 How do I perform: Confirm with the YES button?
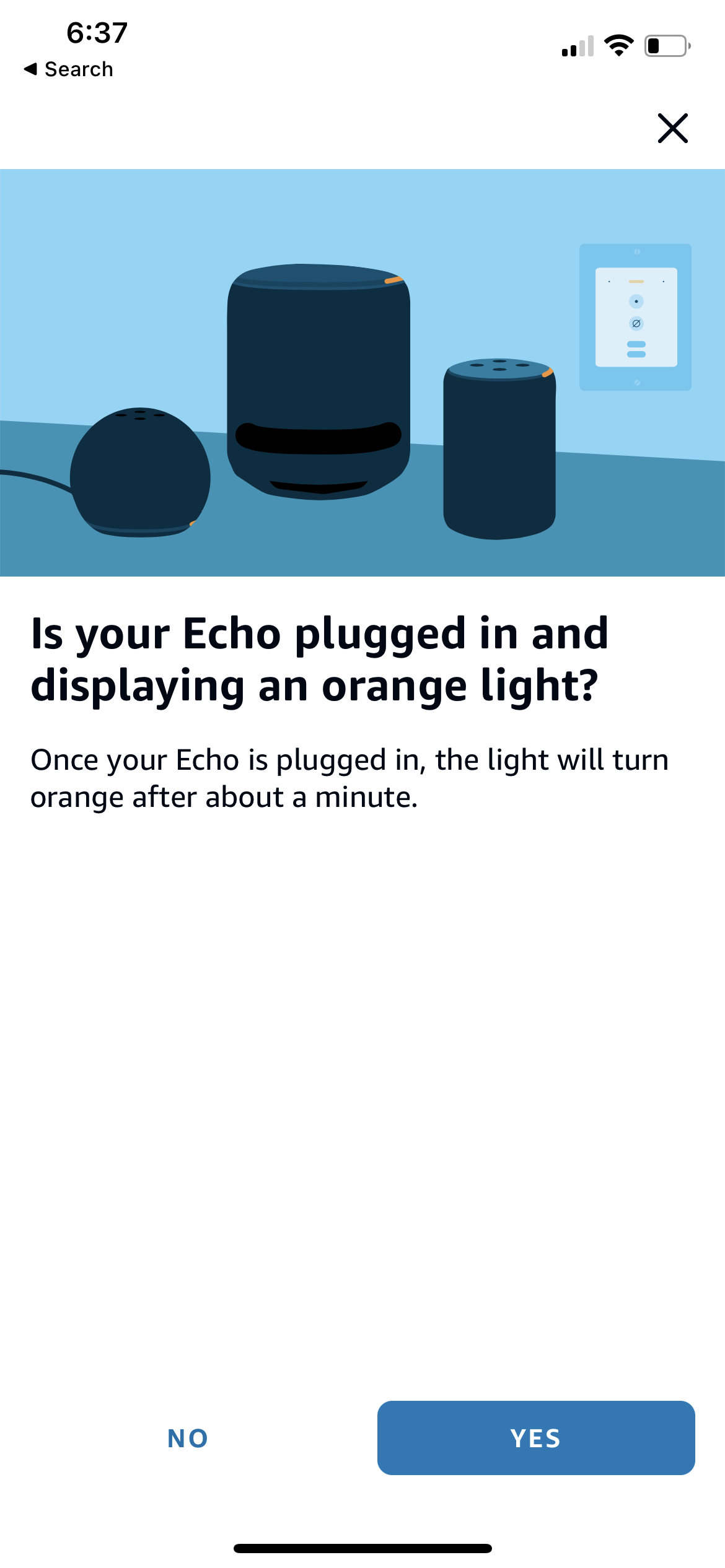tap(535, 1438)
